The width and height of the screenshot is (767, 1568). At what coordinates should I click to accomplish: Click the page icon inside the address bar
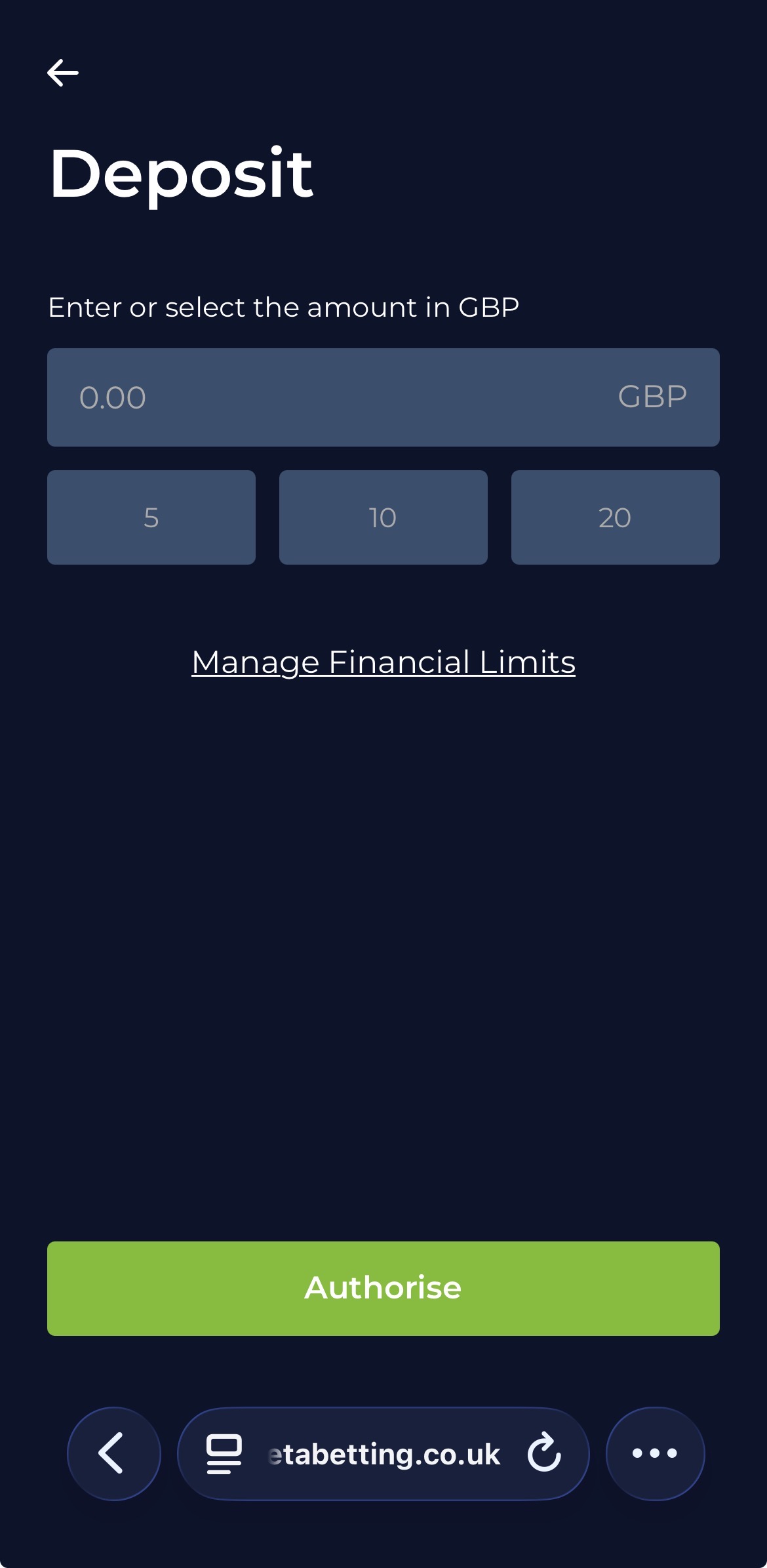click(222, 1453)
